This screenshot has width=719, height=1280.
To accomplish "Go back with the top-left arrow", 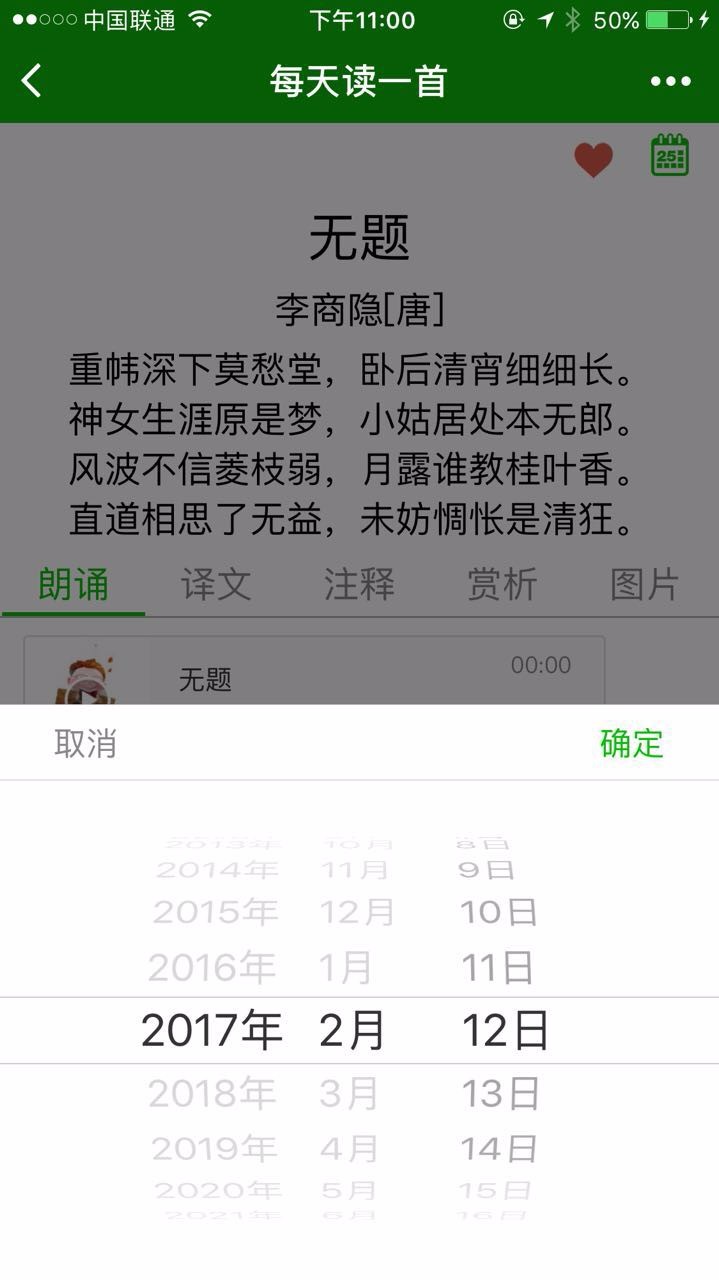I will [x=32, y=81].
